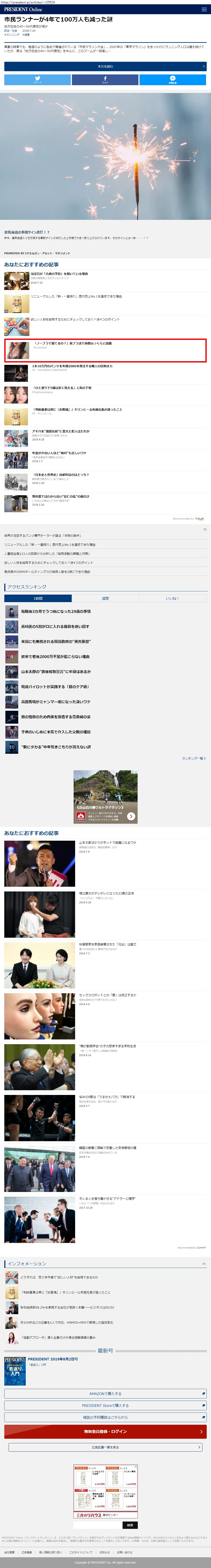Select the 1時間 ranking tab
This screenshot has width=211, height=1568.
38,598
